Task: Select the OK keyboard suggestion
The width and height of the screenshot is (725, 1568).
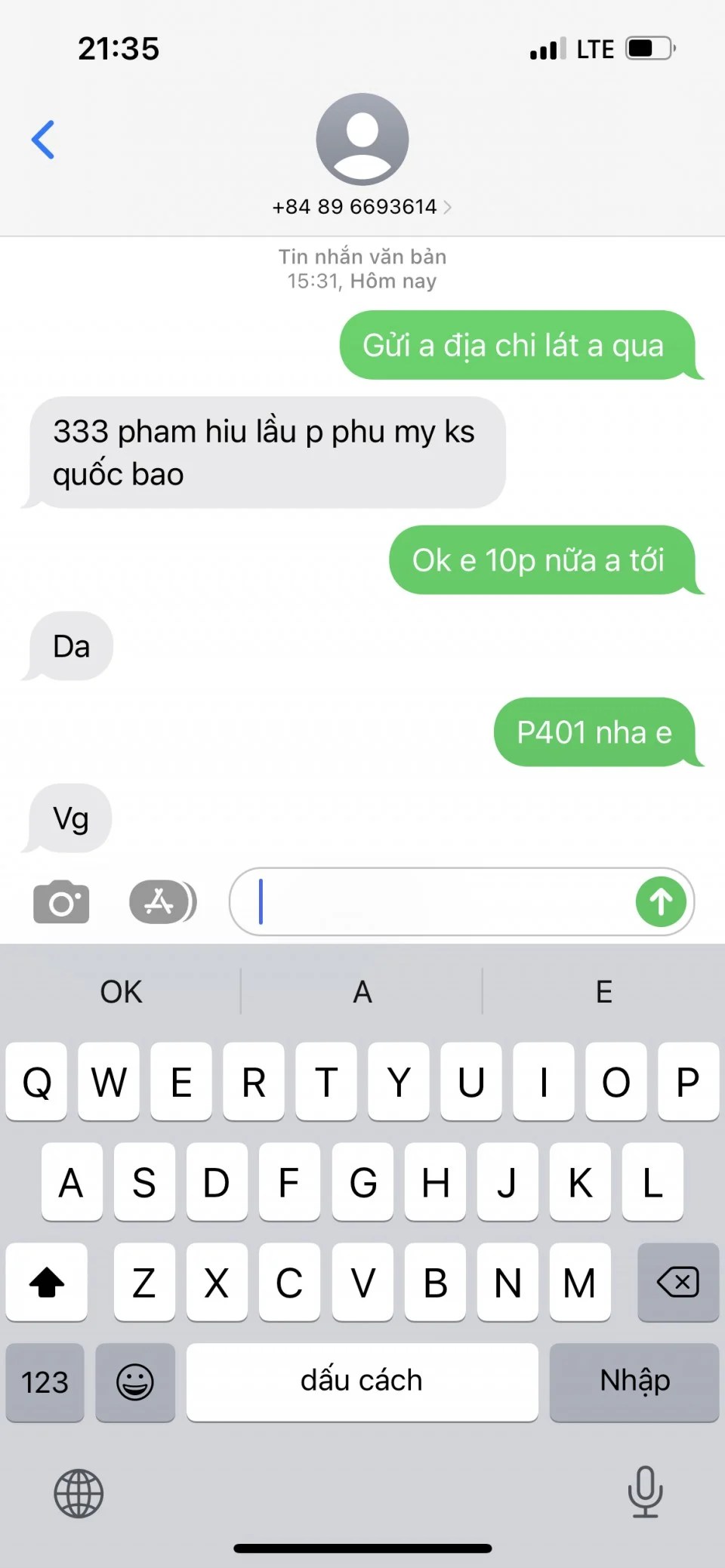Action: point(121,991)
